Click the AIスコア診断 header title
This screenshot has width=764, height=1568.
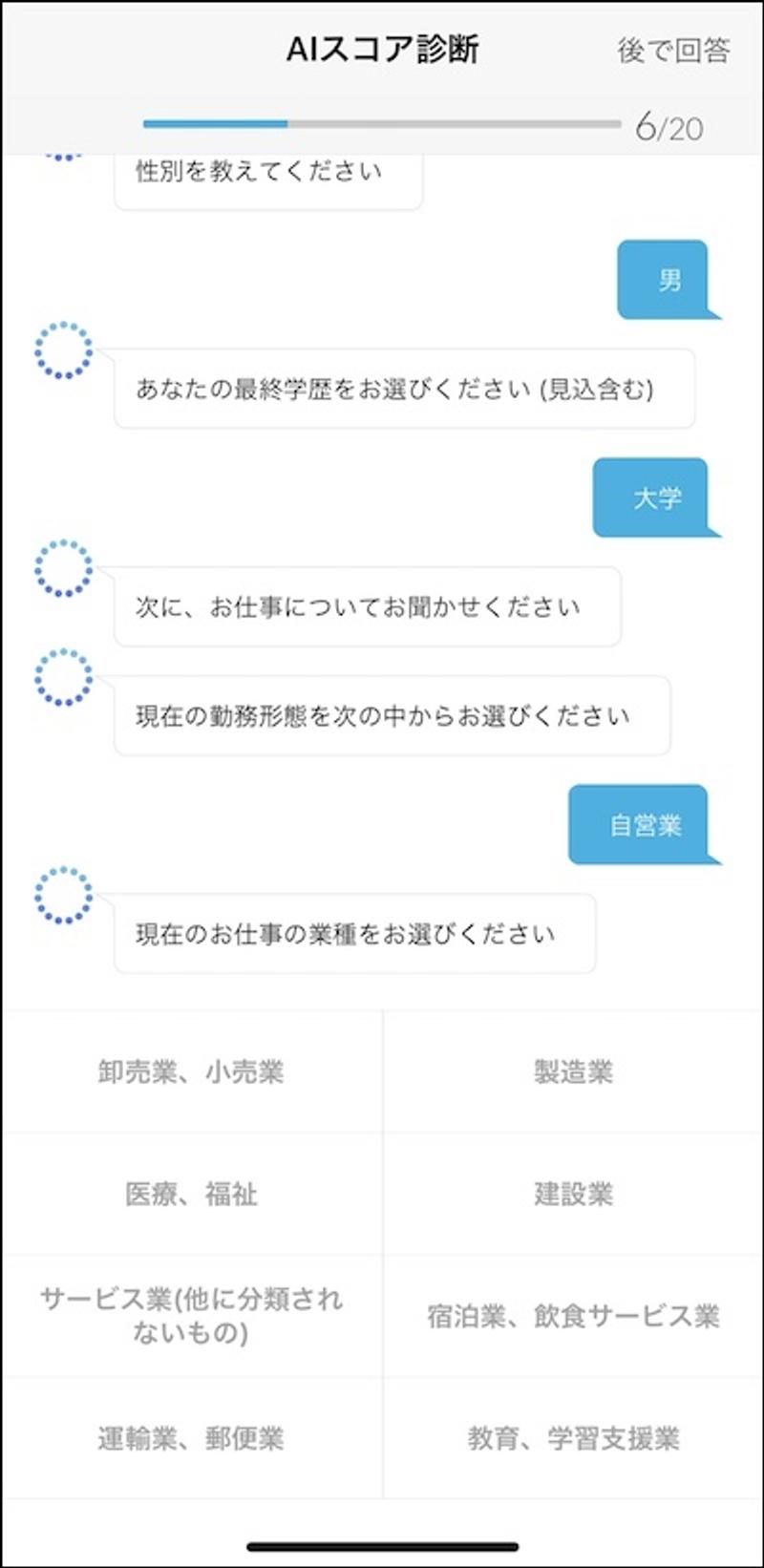(382, 50)
